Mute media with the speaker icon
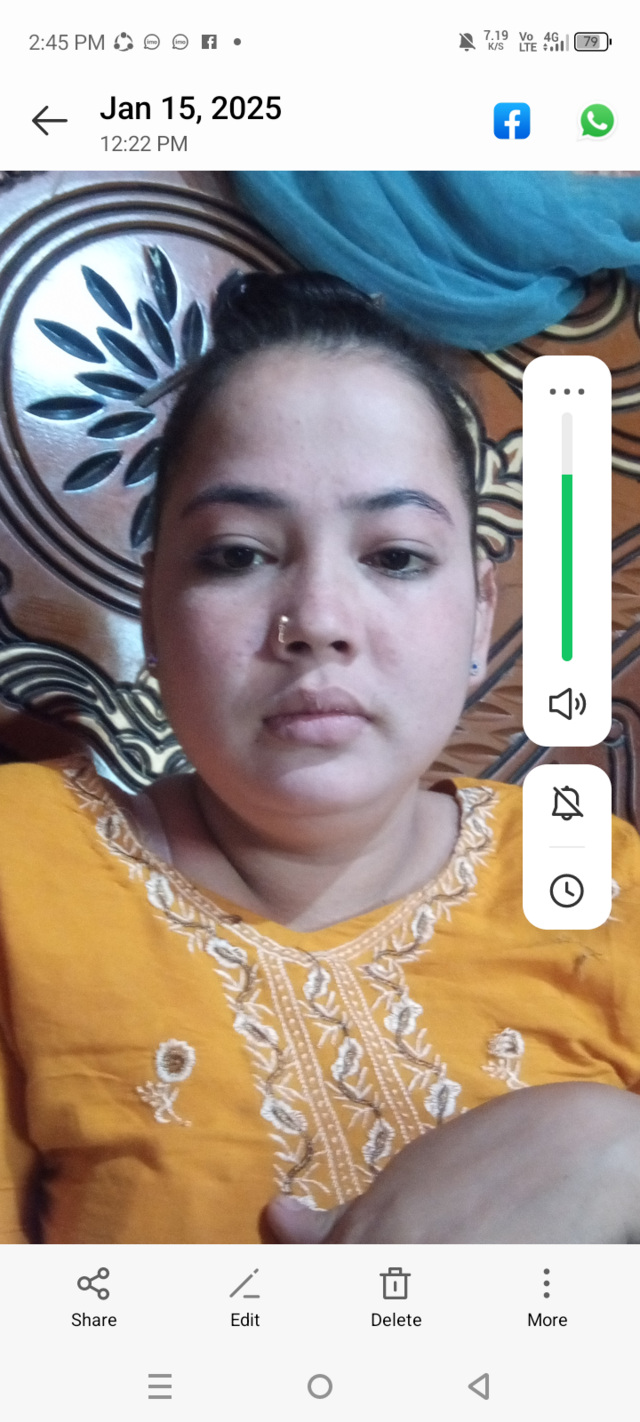 [567, 704]
